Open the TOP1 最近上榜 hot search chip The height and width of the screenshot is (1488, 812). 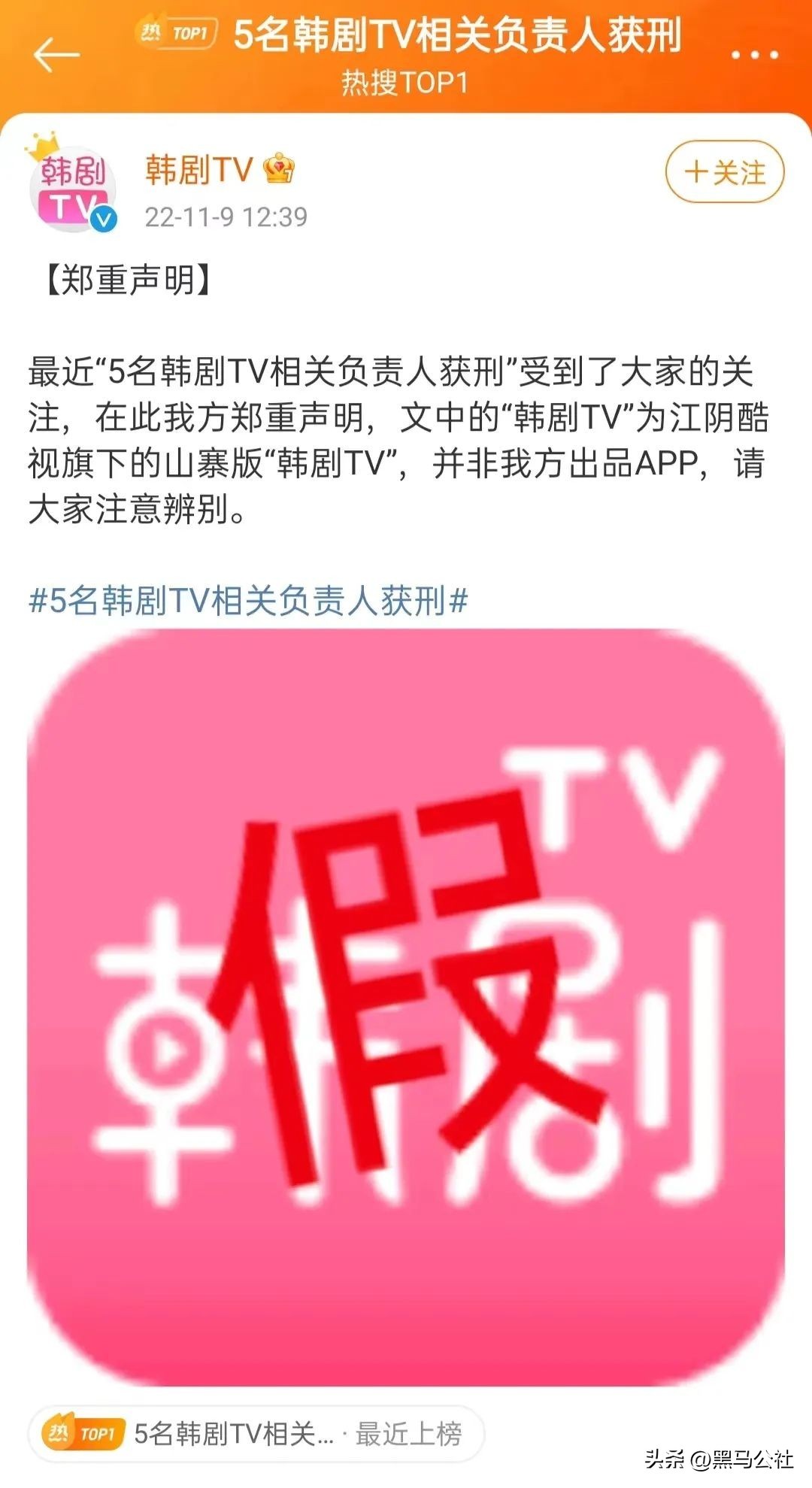pyautogui.click(x=256, y=1435)
